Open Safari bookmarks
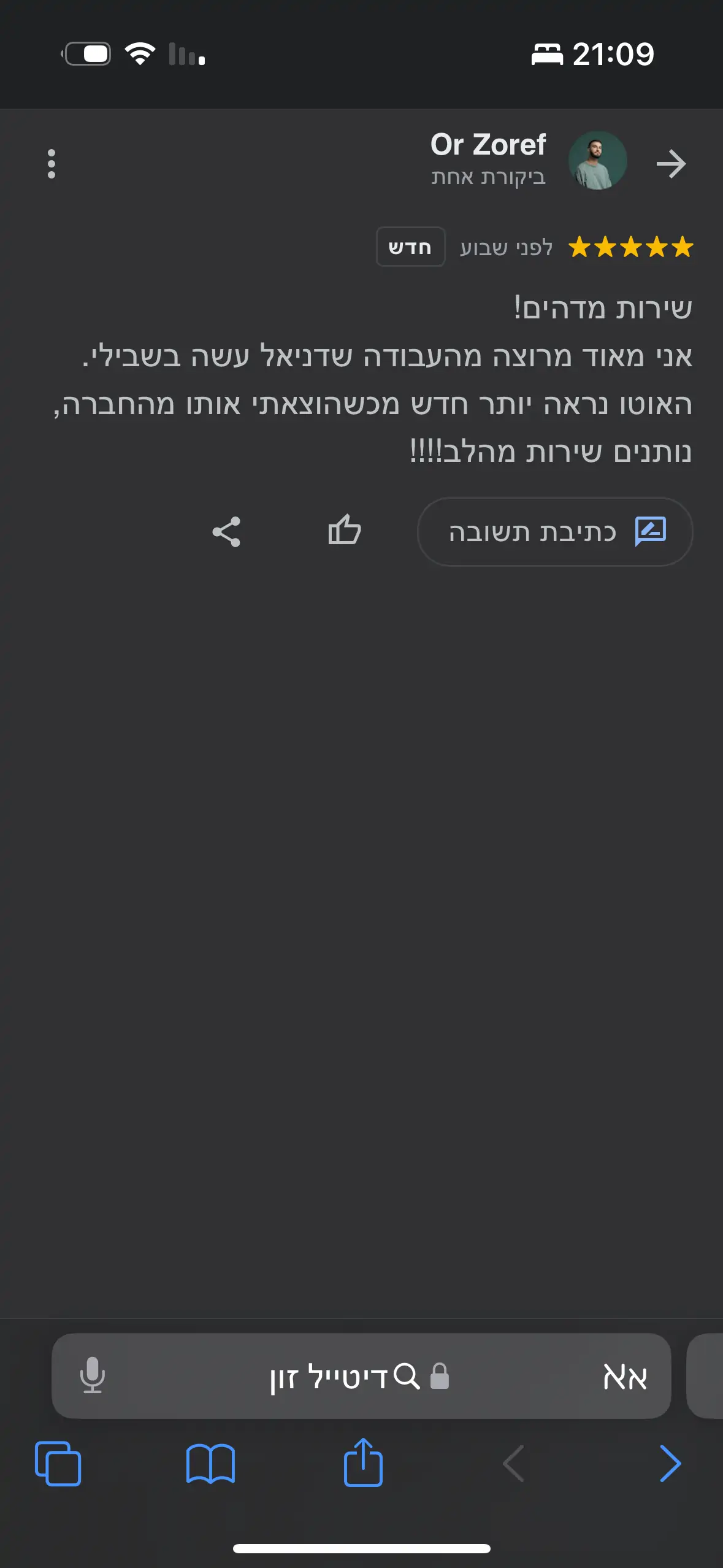 pos(210,1463)
